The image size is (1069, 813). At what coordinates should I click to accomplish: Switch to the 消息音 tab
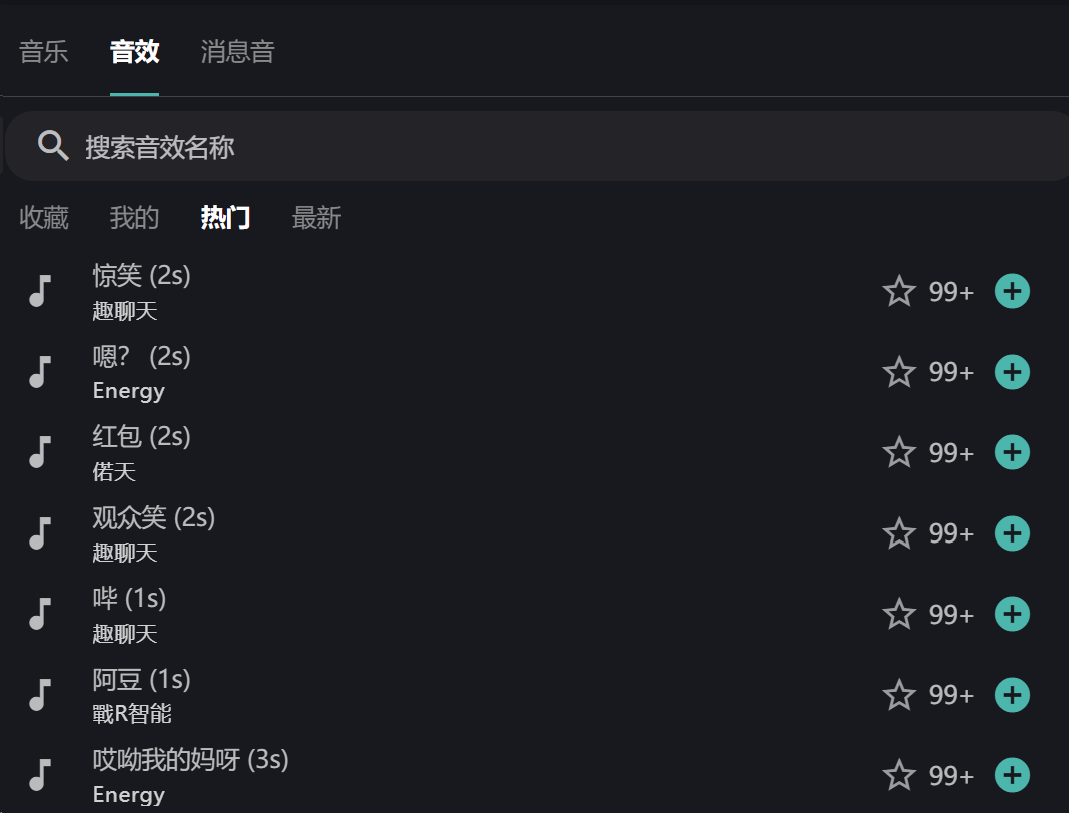[237, 52]
